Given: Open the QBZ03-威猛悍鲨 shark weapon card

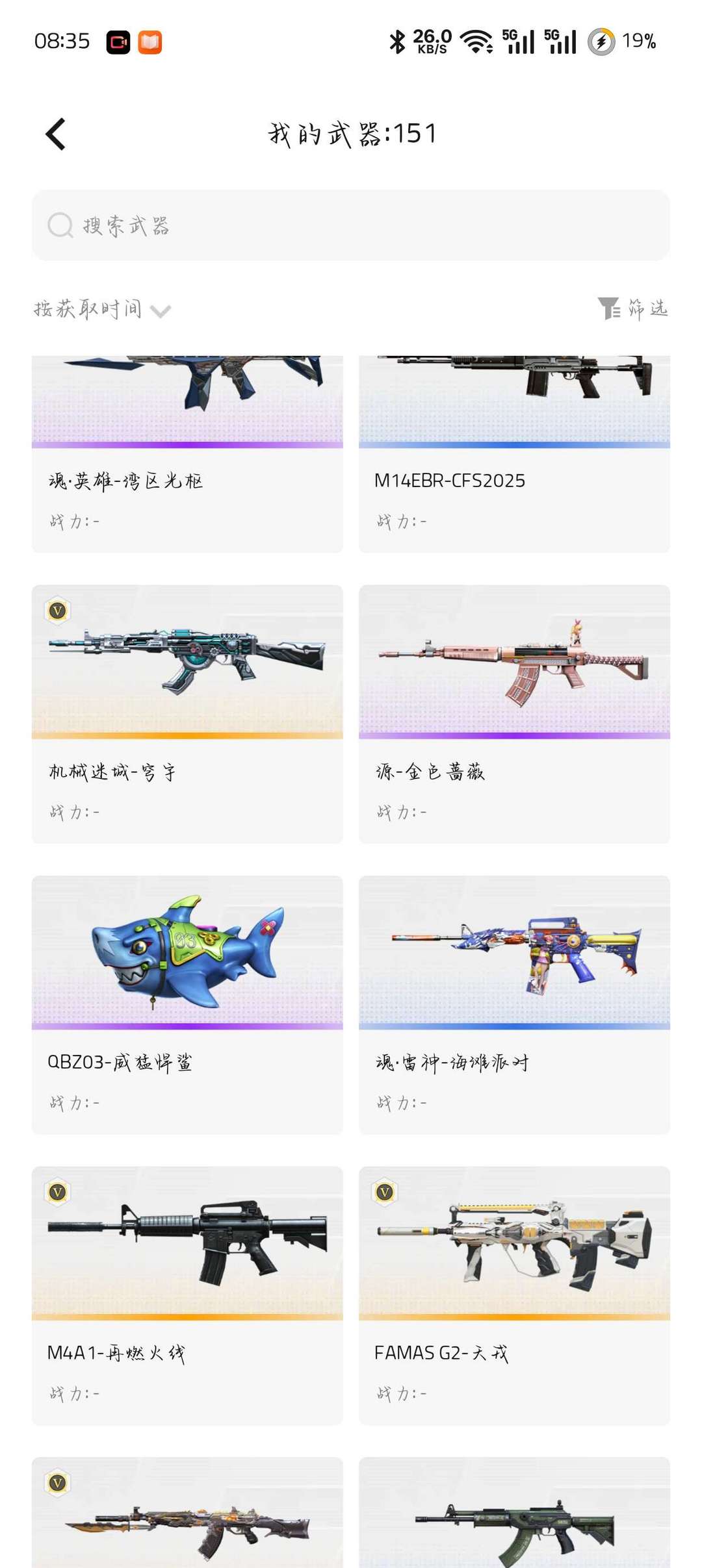Looking at the screenshot, I should [187, 1005].
